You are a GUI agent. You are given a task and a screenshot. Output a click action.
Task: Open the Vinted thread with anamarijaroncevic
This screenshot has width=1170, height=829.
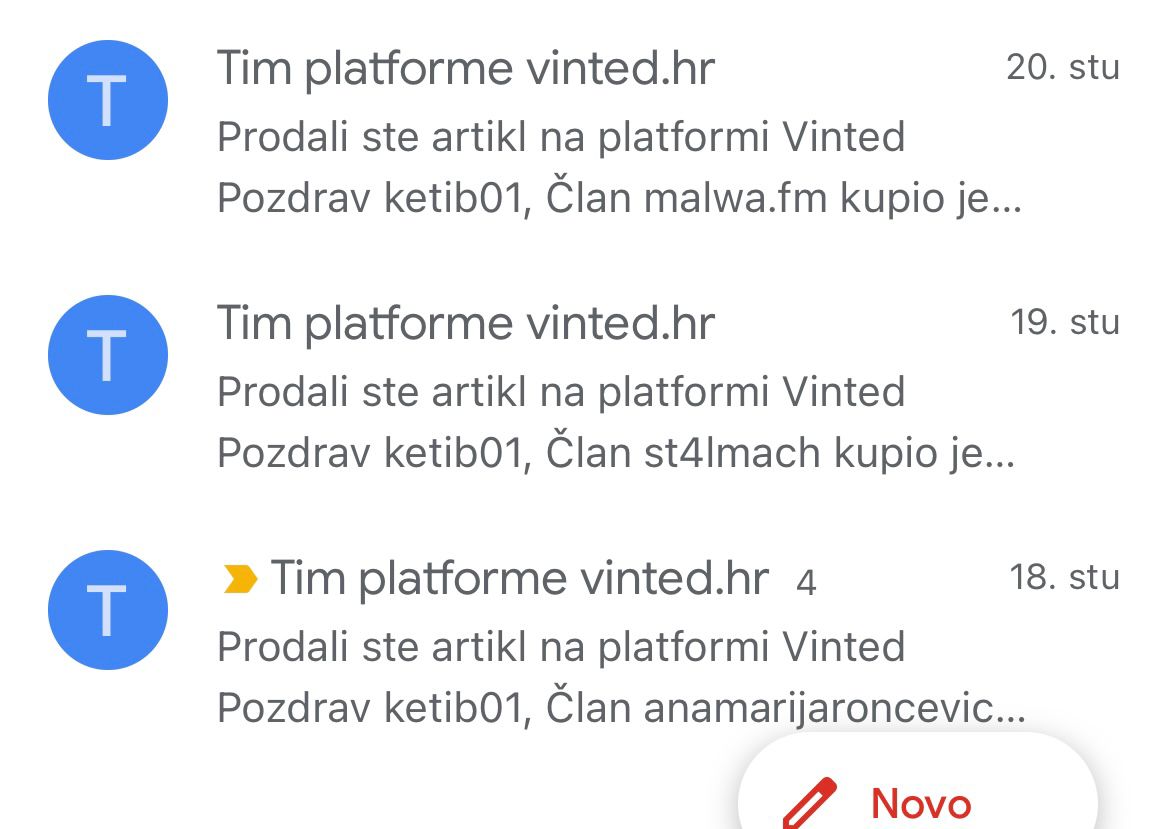(620, 645)
